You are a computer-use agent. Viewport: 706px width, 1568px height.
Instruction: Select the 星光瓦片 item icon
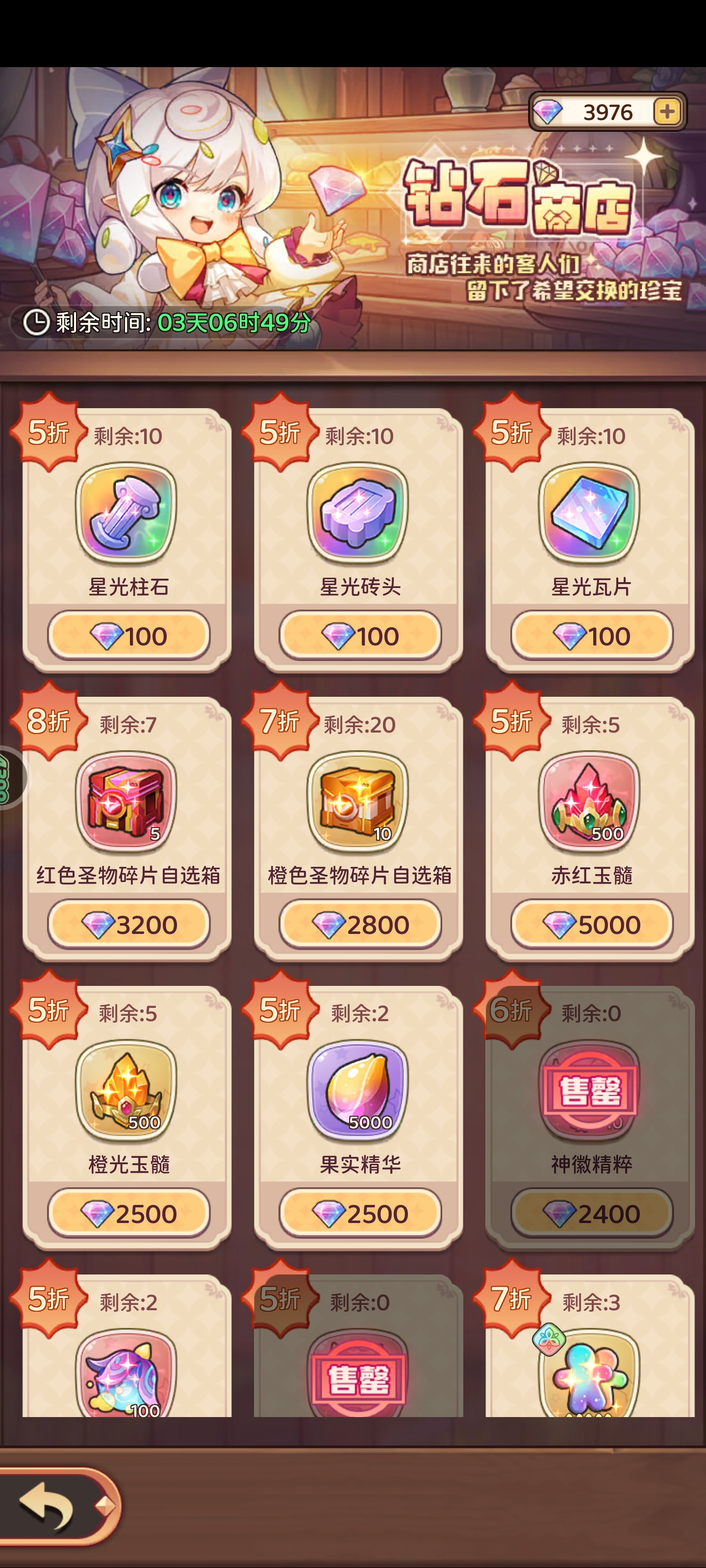pos(588,513)
